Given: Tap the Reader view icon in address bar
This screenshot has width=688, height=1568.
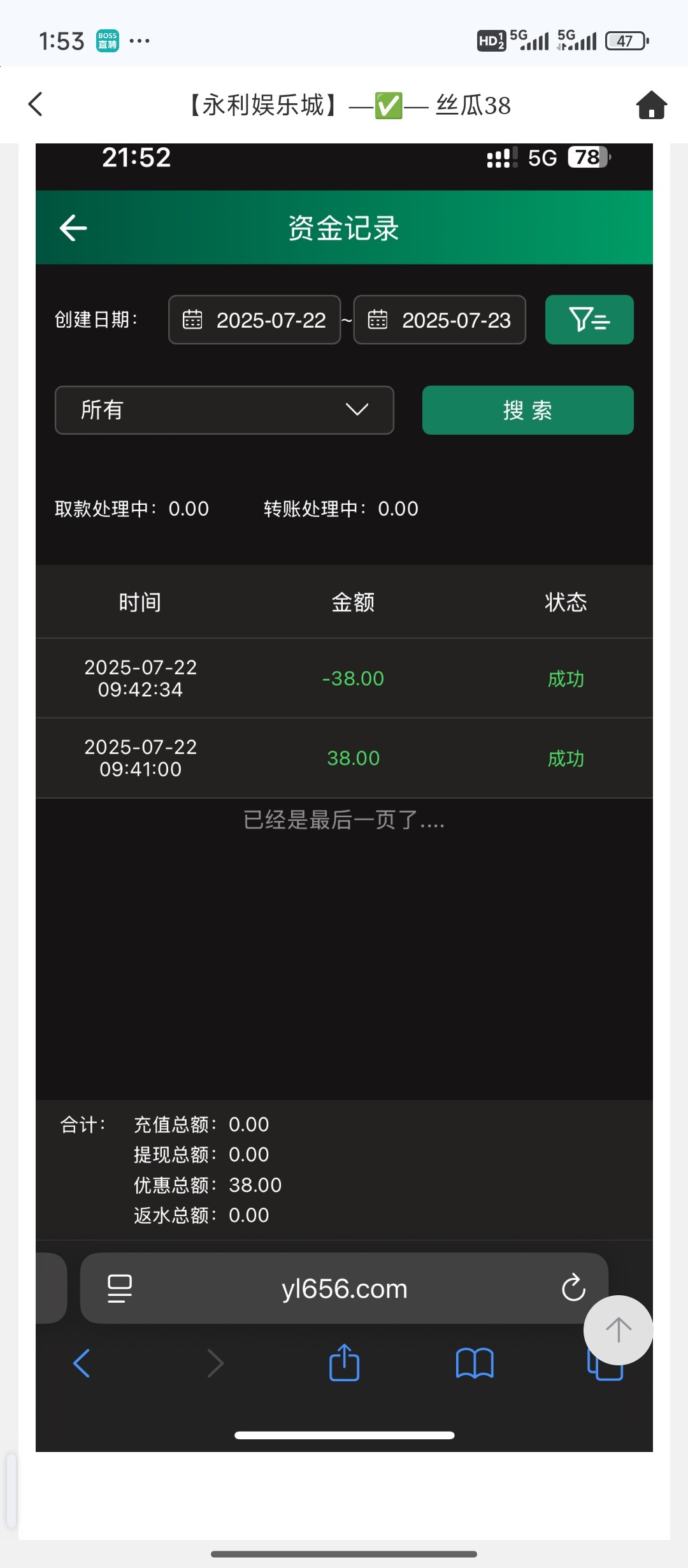Looking at the screenshot, I should click(118, 1288).
